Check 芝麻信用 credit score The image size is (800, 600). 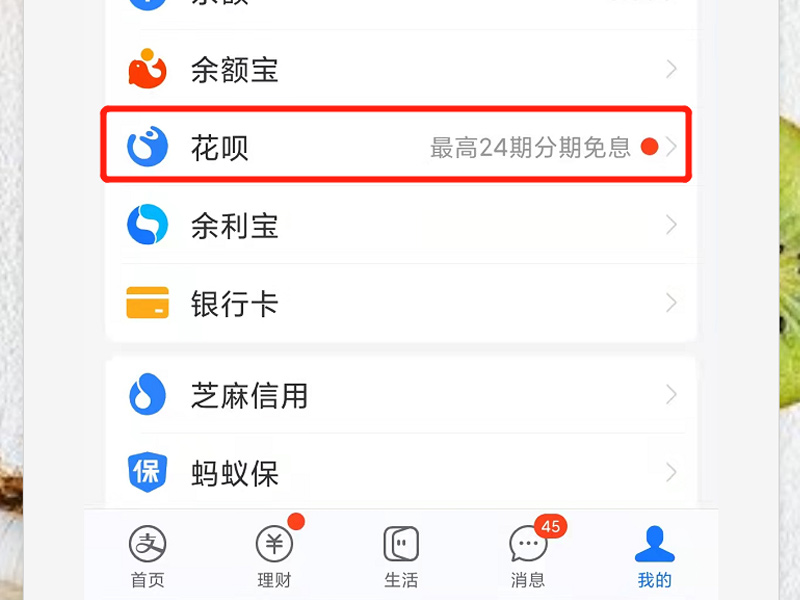click(x=400, y=396)
